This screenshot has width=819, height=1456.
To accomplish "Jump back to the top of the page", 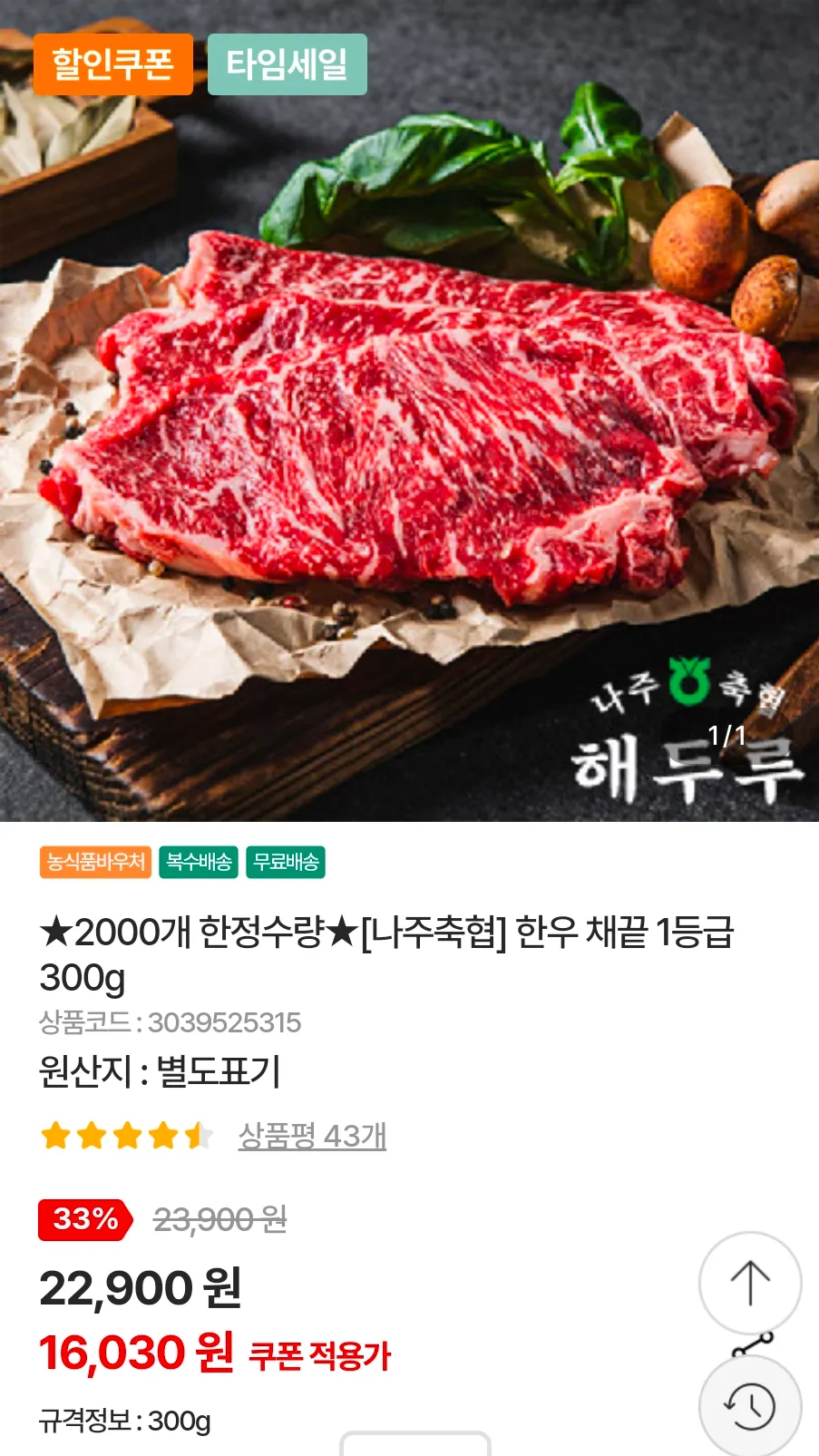I will [x=749, y=1282].
